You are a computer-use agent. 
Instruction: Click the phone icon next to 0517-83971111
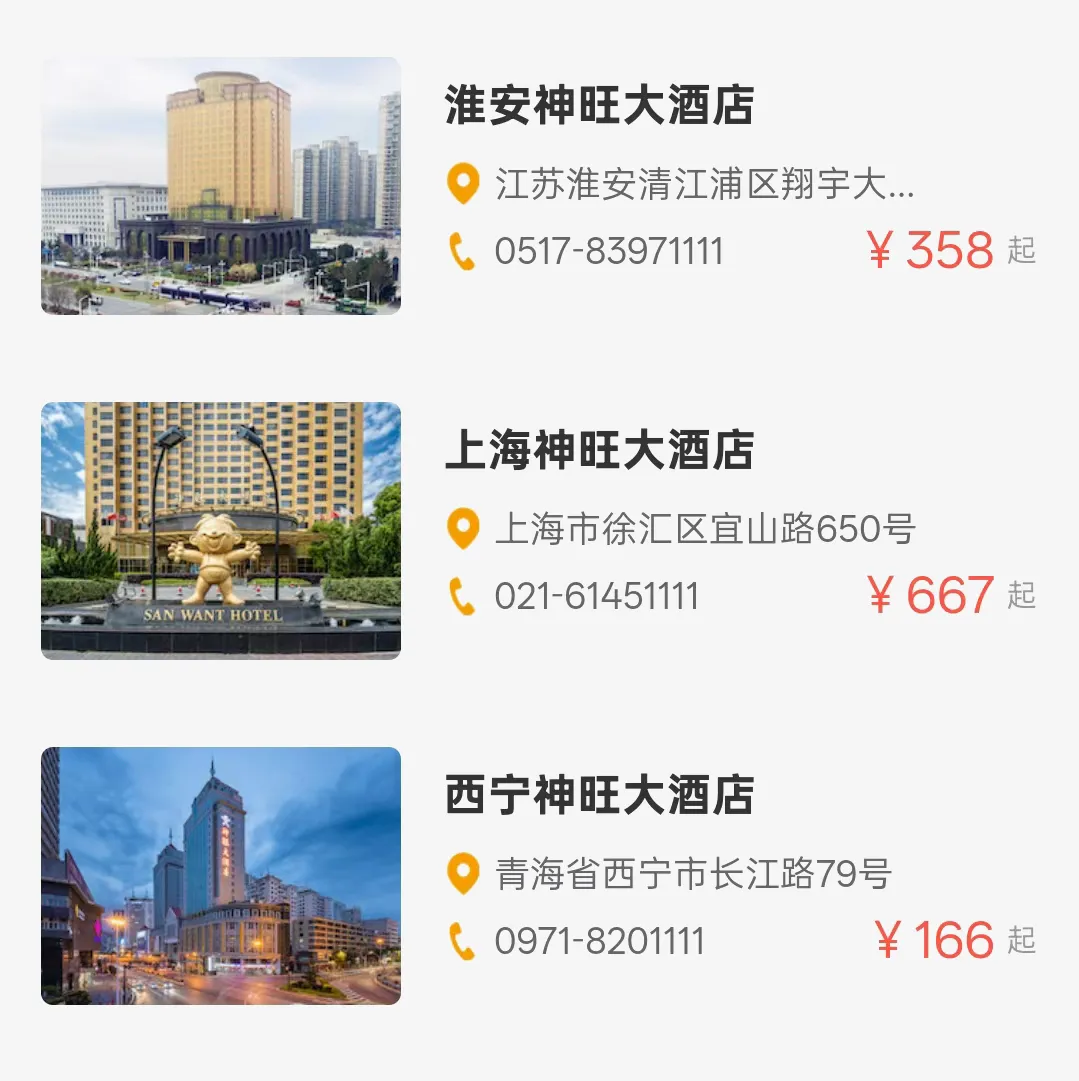pyautogui.click(x=464, y=250)
